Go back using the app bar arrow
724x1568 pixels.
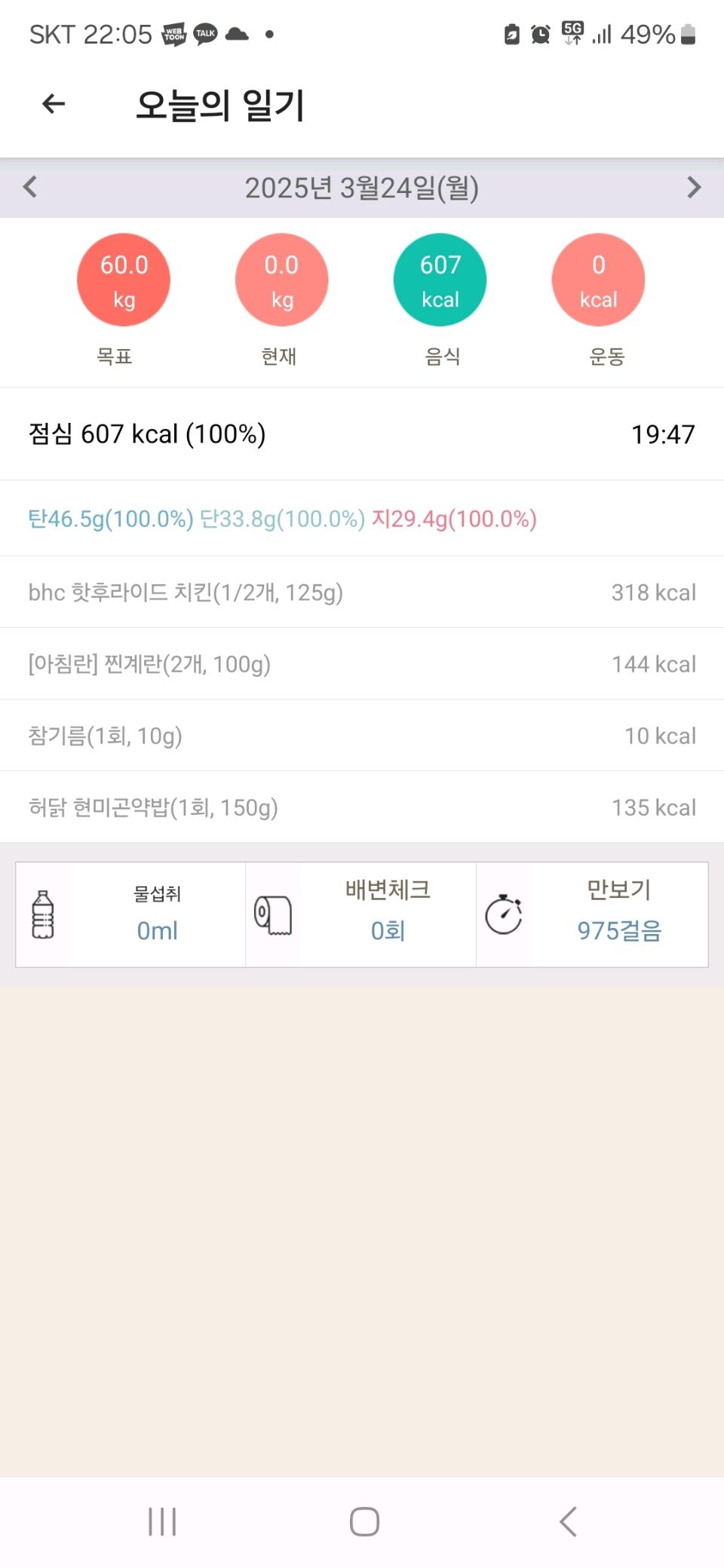54,104
